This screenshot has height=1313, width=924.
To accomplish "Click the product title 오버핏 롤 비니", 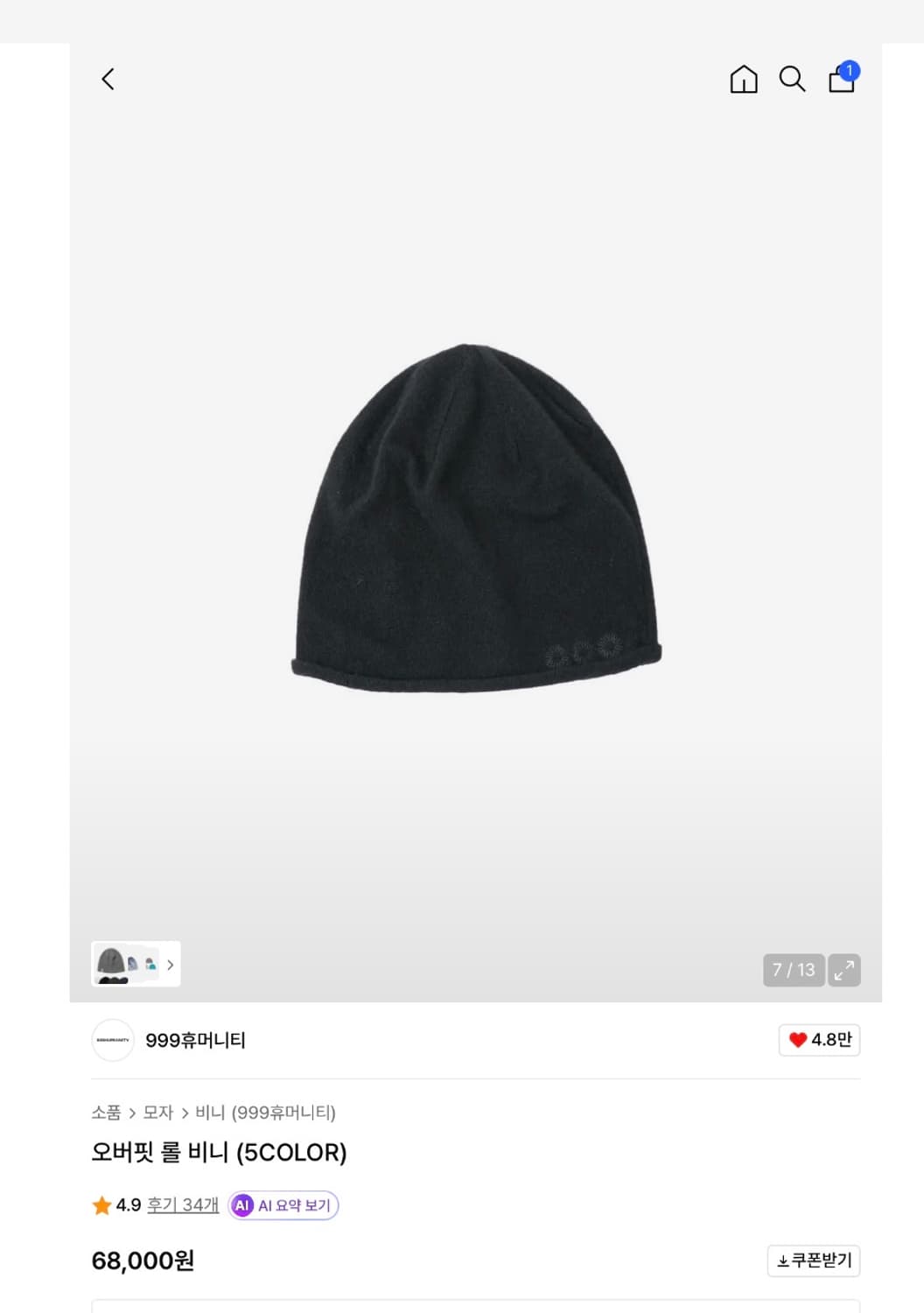I will point(219,1153).
